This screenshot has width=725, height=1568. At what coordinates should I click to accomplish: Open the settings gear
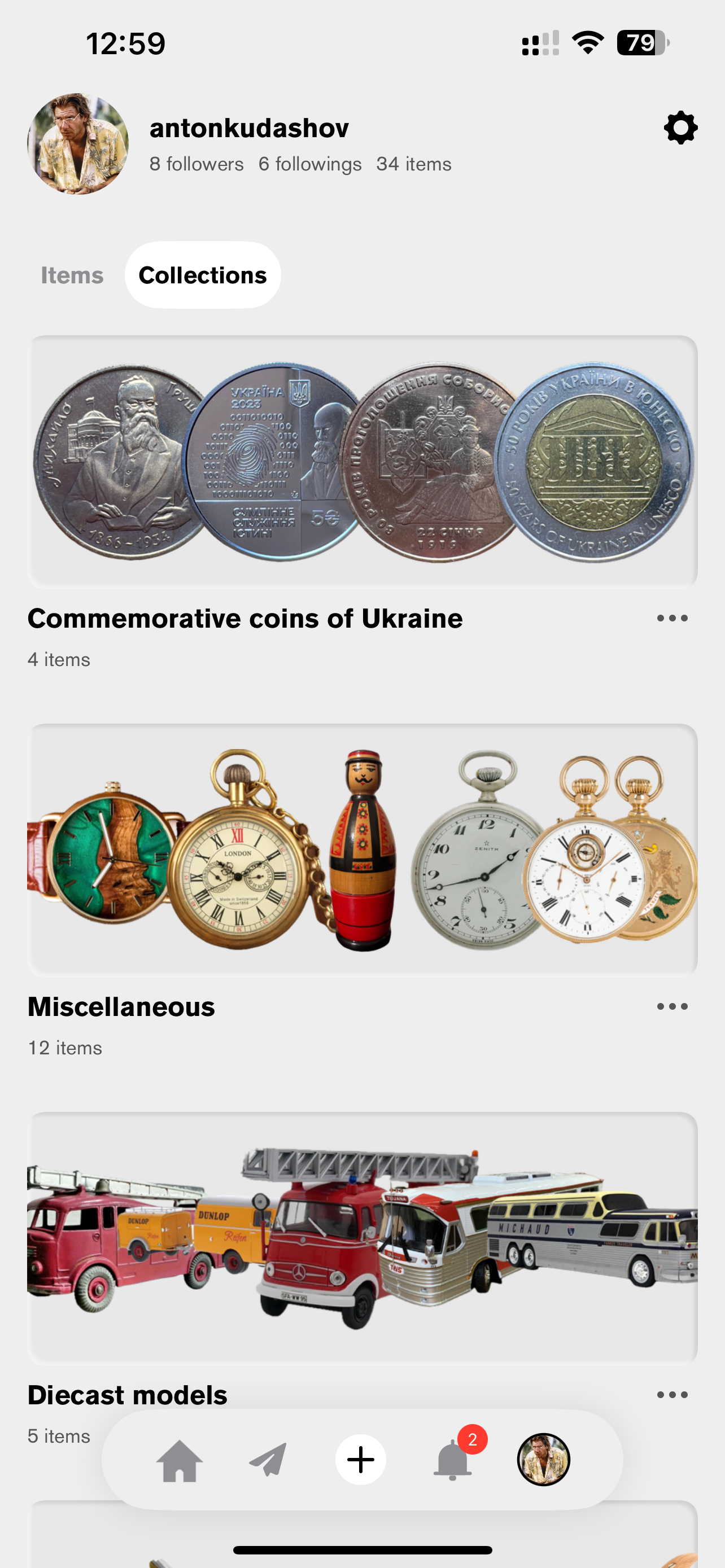[x=680, y=128]
